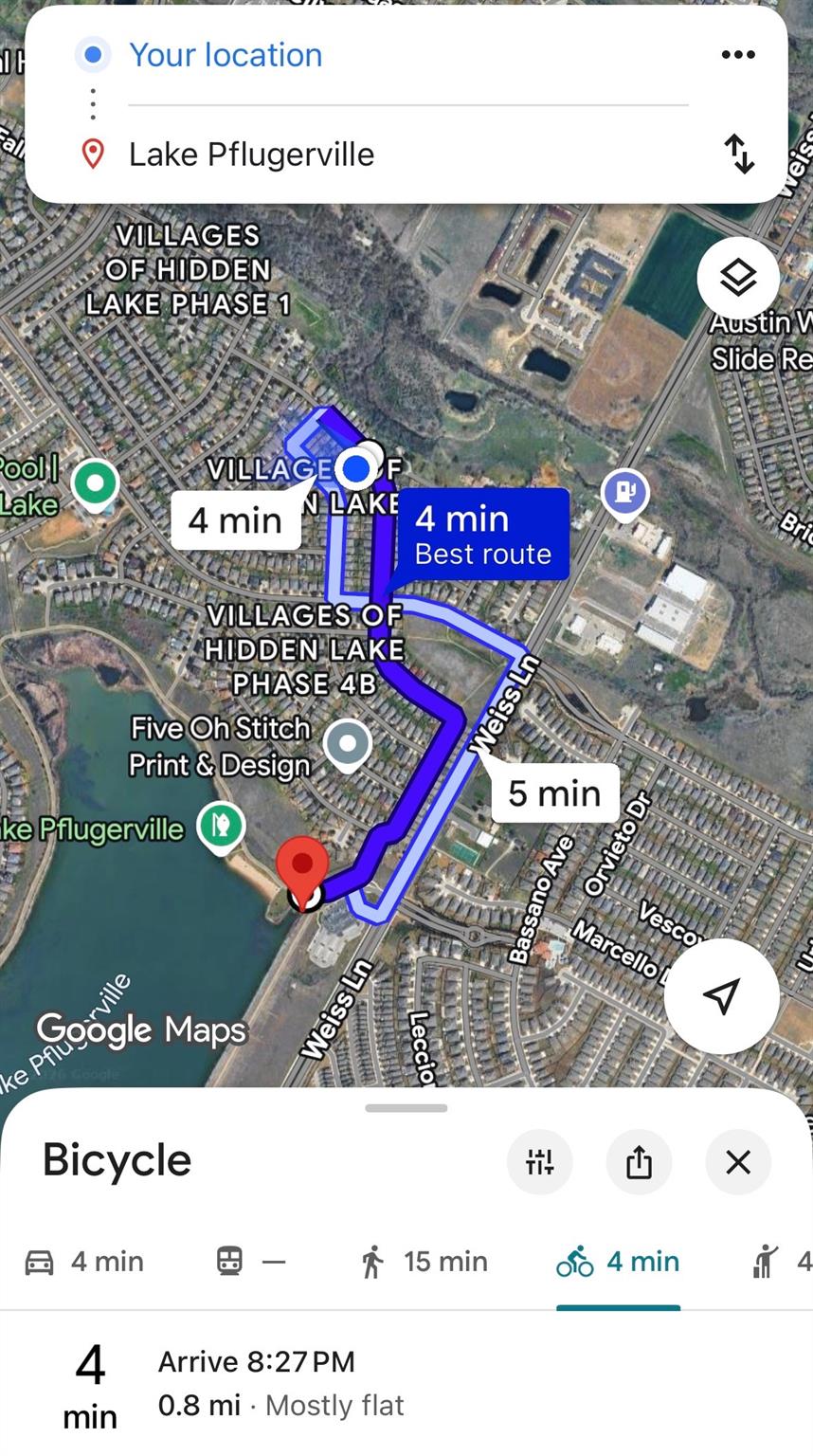This screenshot has width=813, height=1456.
Task: Select the 4 min alternate route label
Action: (235, 520)
